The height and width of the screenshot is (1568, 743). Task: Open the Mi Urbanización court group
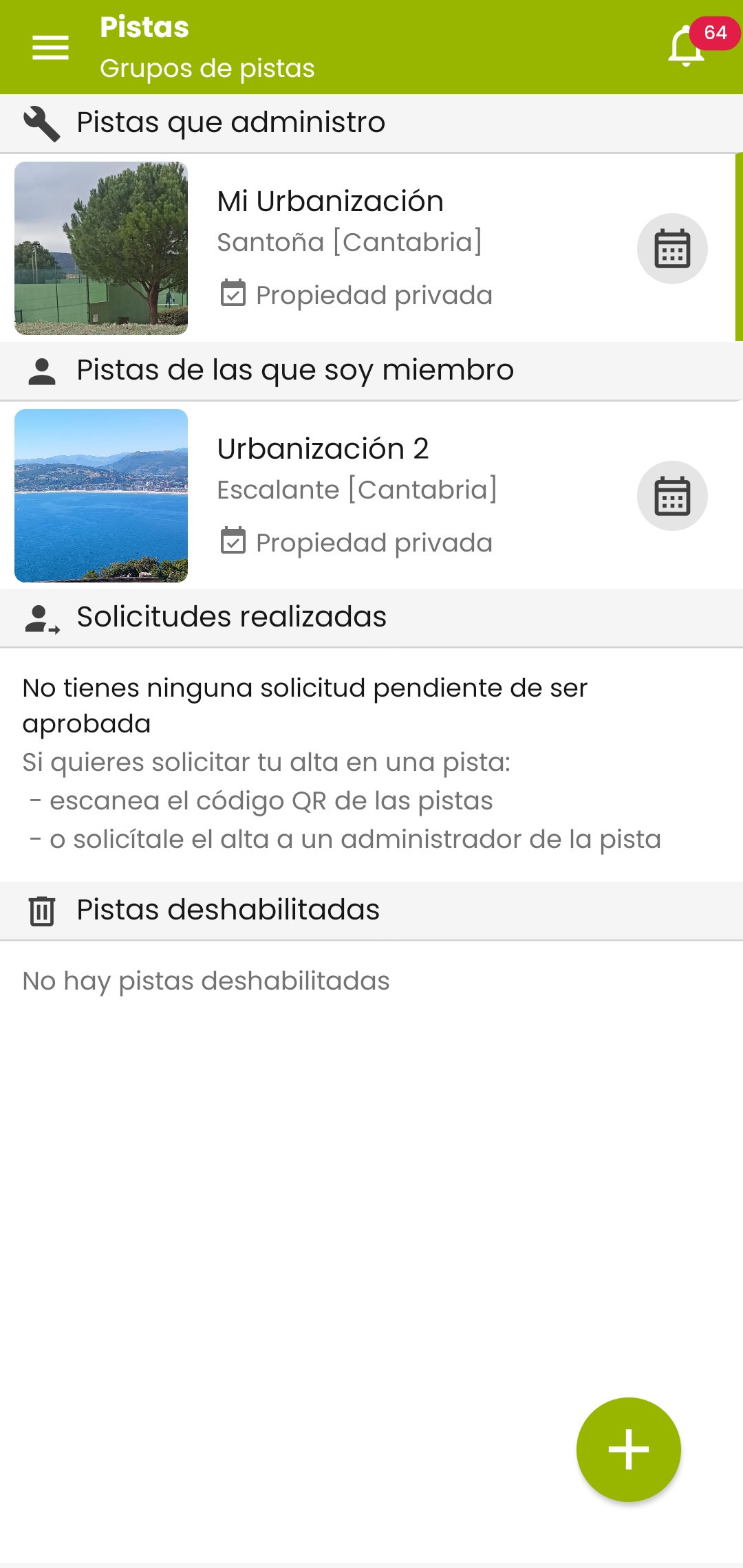(x=330, y=202)
